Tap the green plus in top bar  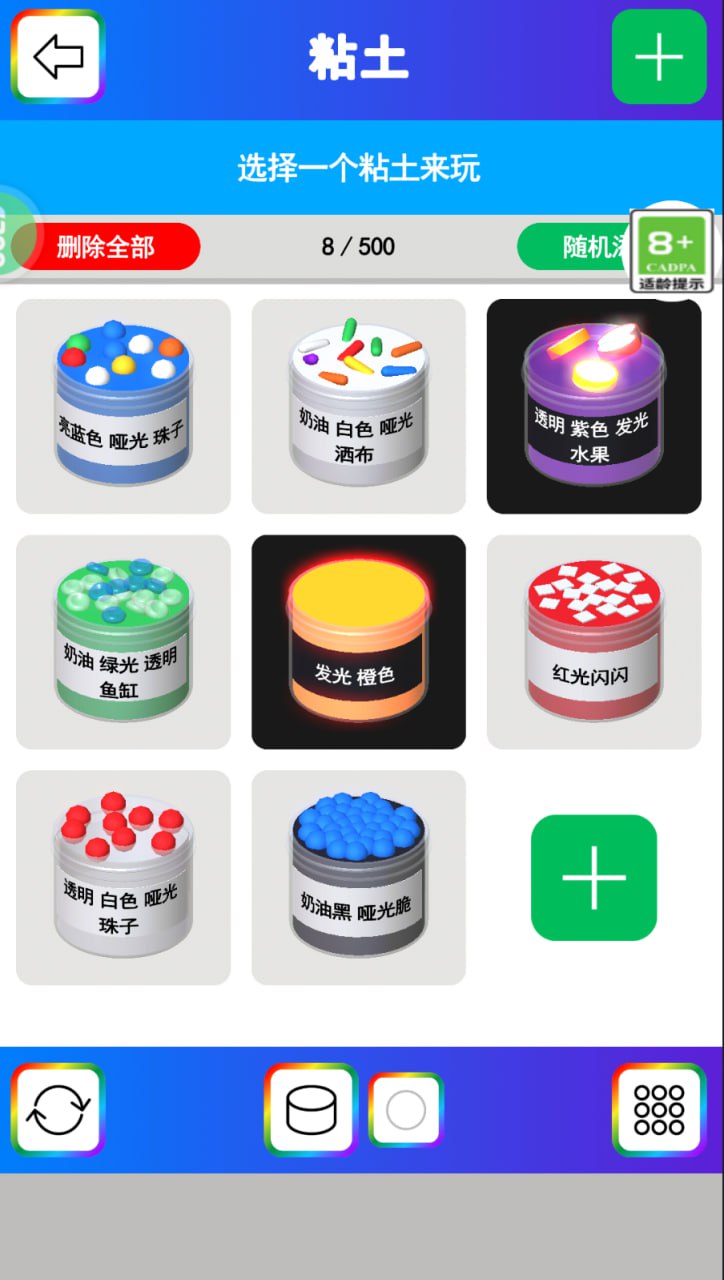659,57
